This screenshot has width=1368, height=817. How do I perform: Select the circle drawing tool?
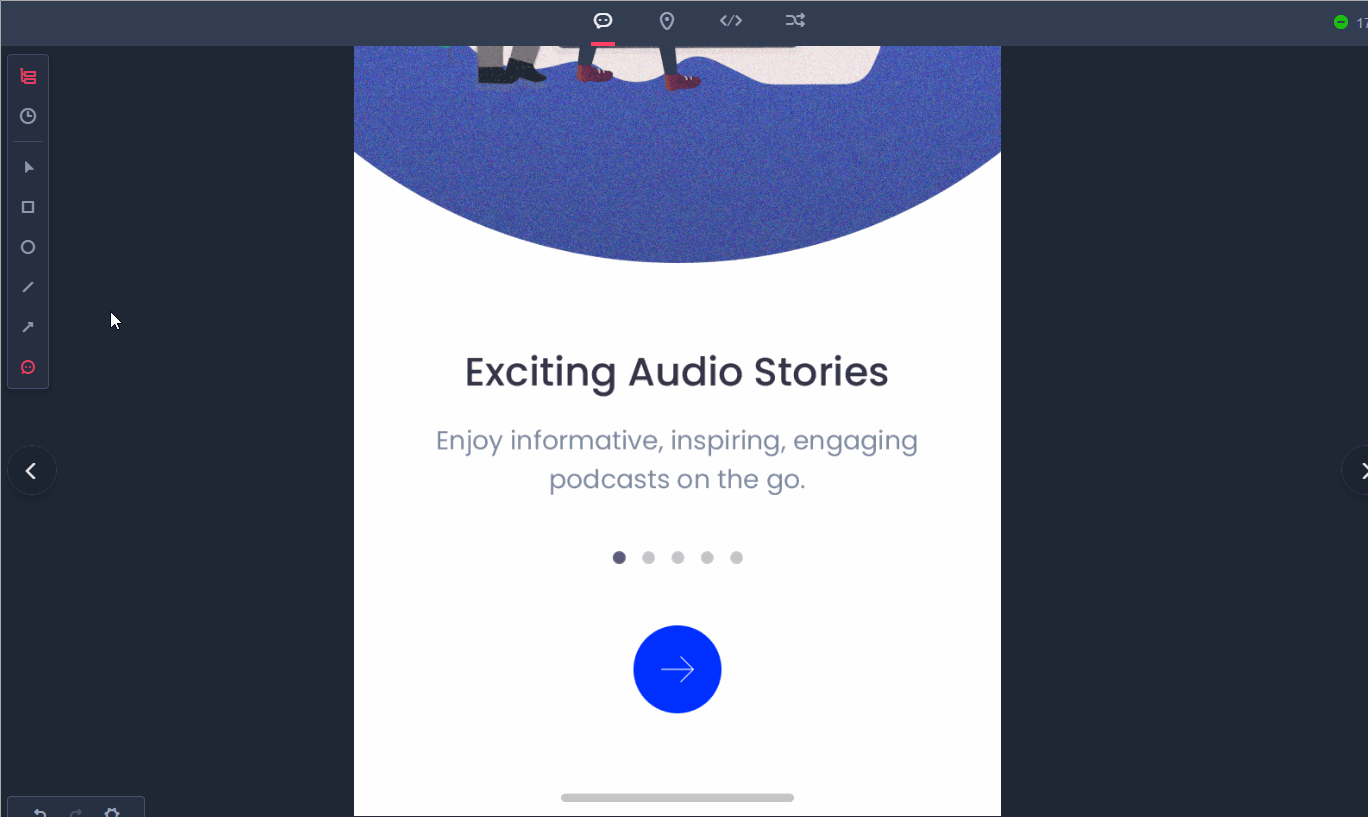[x=28, y=247]
